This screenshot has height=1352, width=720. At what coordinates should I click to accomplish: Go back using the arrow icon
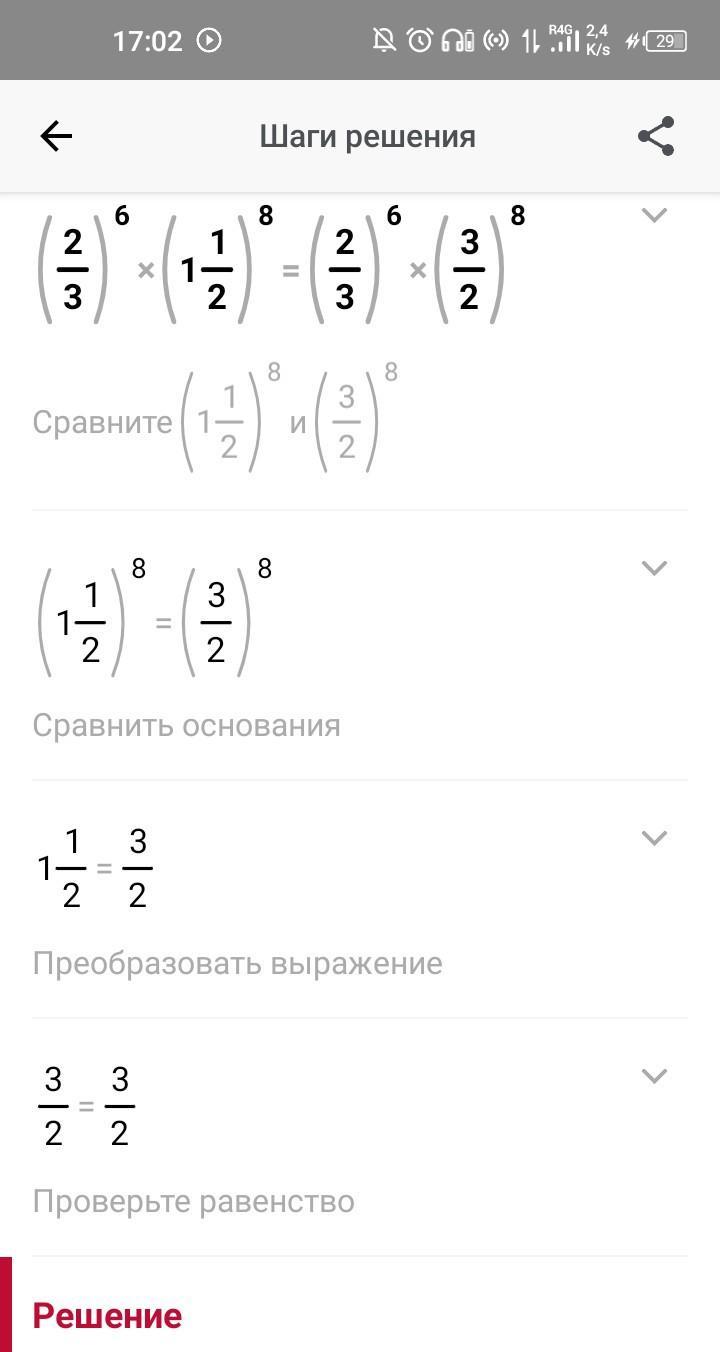coord(56,136)
